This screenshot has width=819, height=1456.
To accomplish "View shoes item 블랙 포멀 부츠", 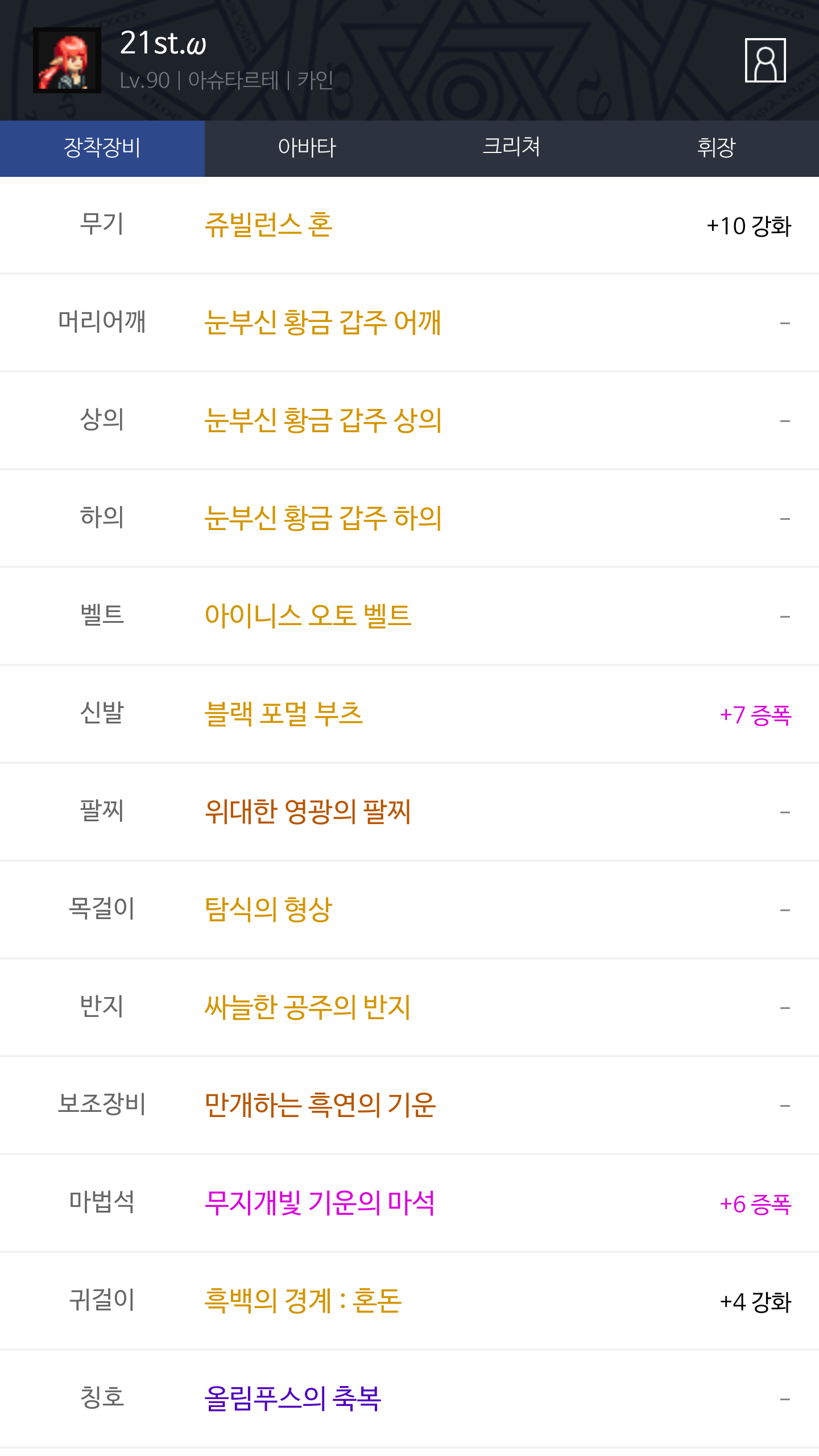I will coord(283,714).
